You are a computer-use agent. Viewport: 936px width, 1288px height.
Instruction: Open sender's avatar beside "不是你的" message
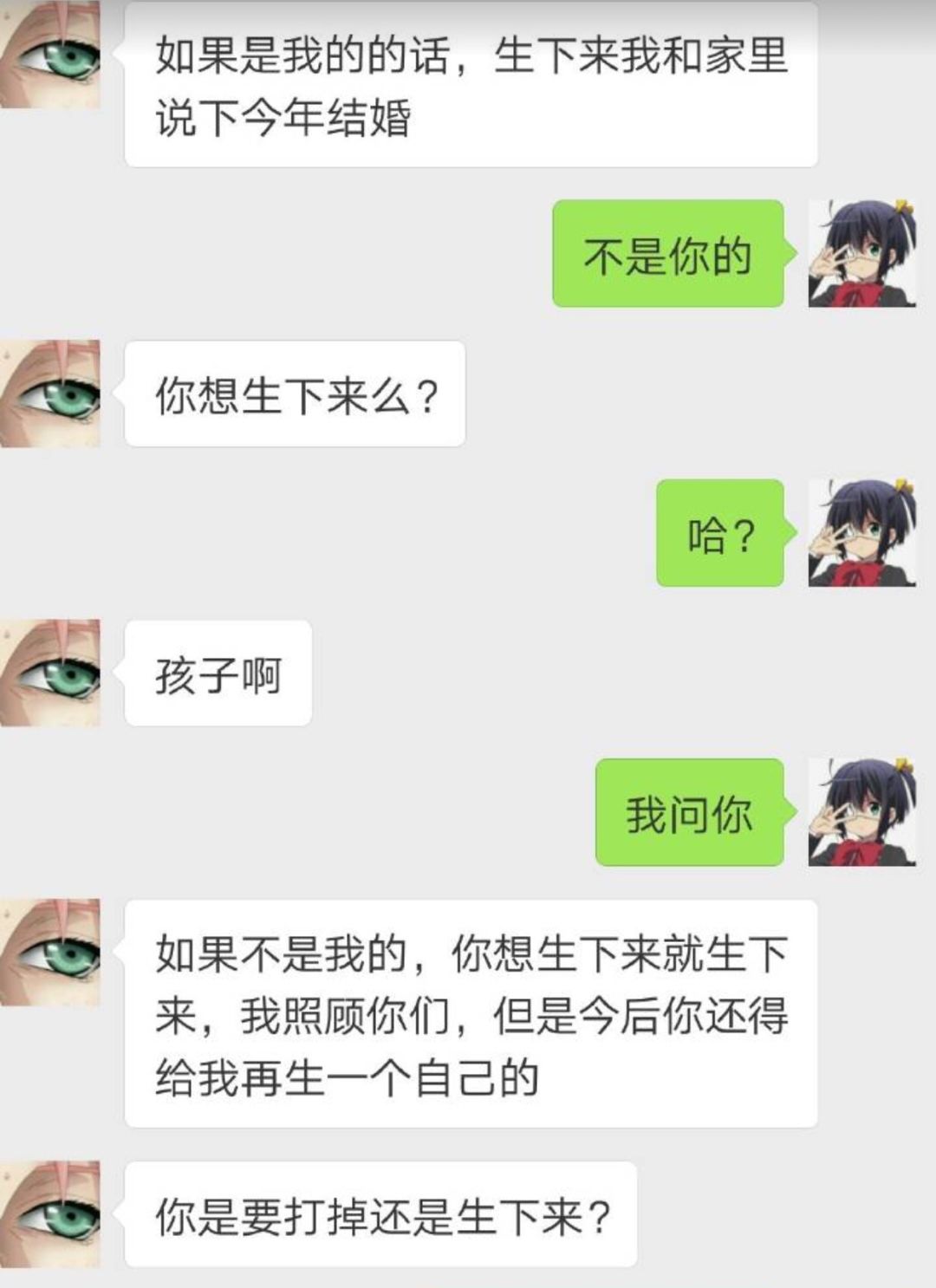[861, 253]
